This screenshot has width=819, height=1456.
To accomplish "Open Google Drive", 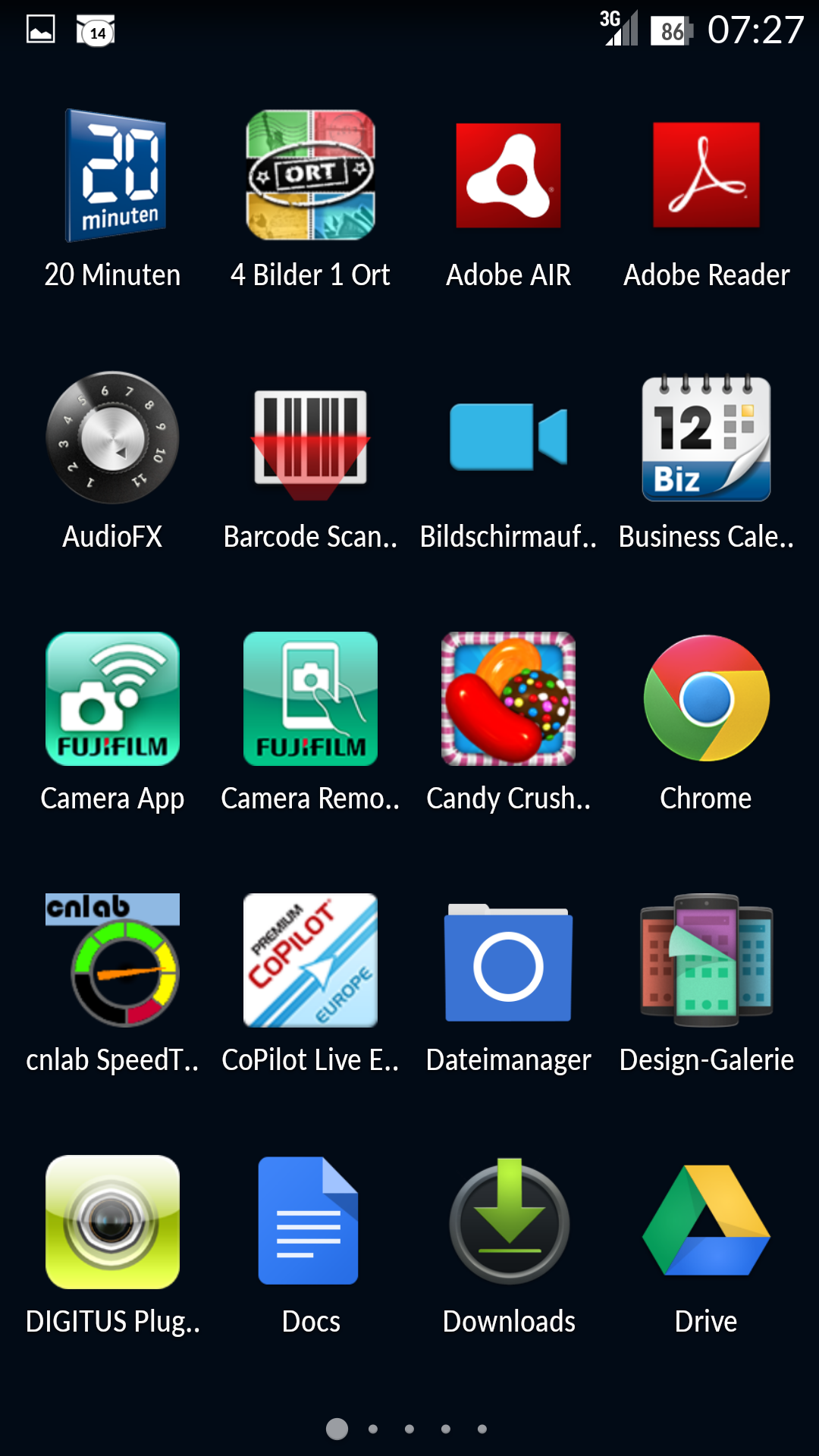I will pyautogui.click(x=706, y=1222).
